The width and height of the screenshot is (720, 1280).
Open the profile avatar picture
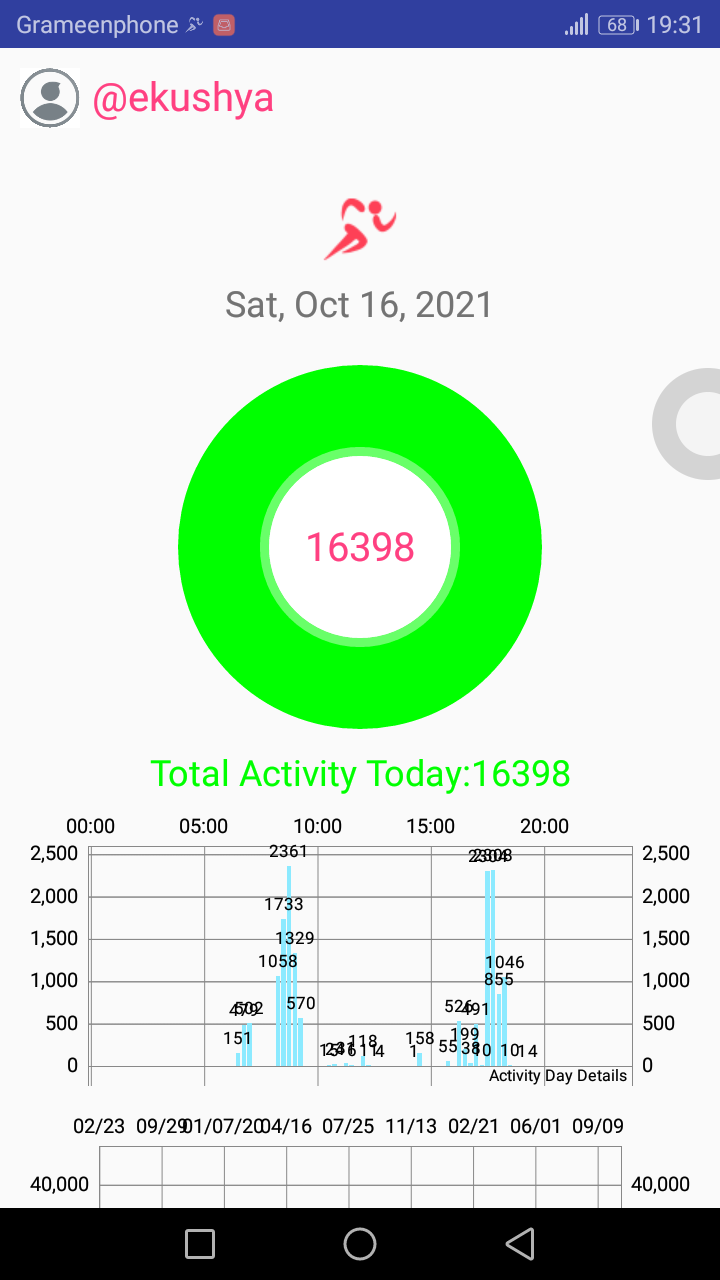pyautogui.click(x=49, y=98)
